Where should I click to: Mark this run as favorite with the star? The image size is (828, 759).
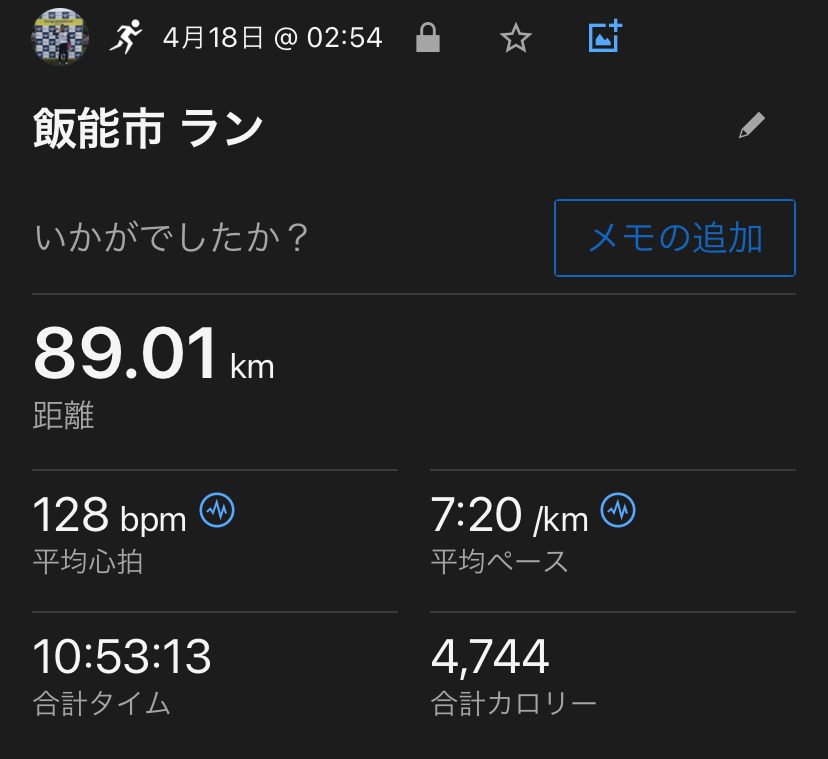coord(516,39)
